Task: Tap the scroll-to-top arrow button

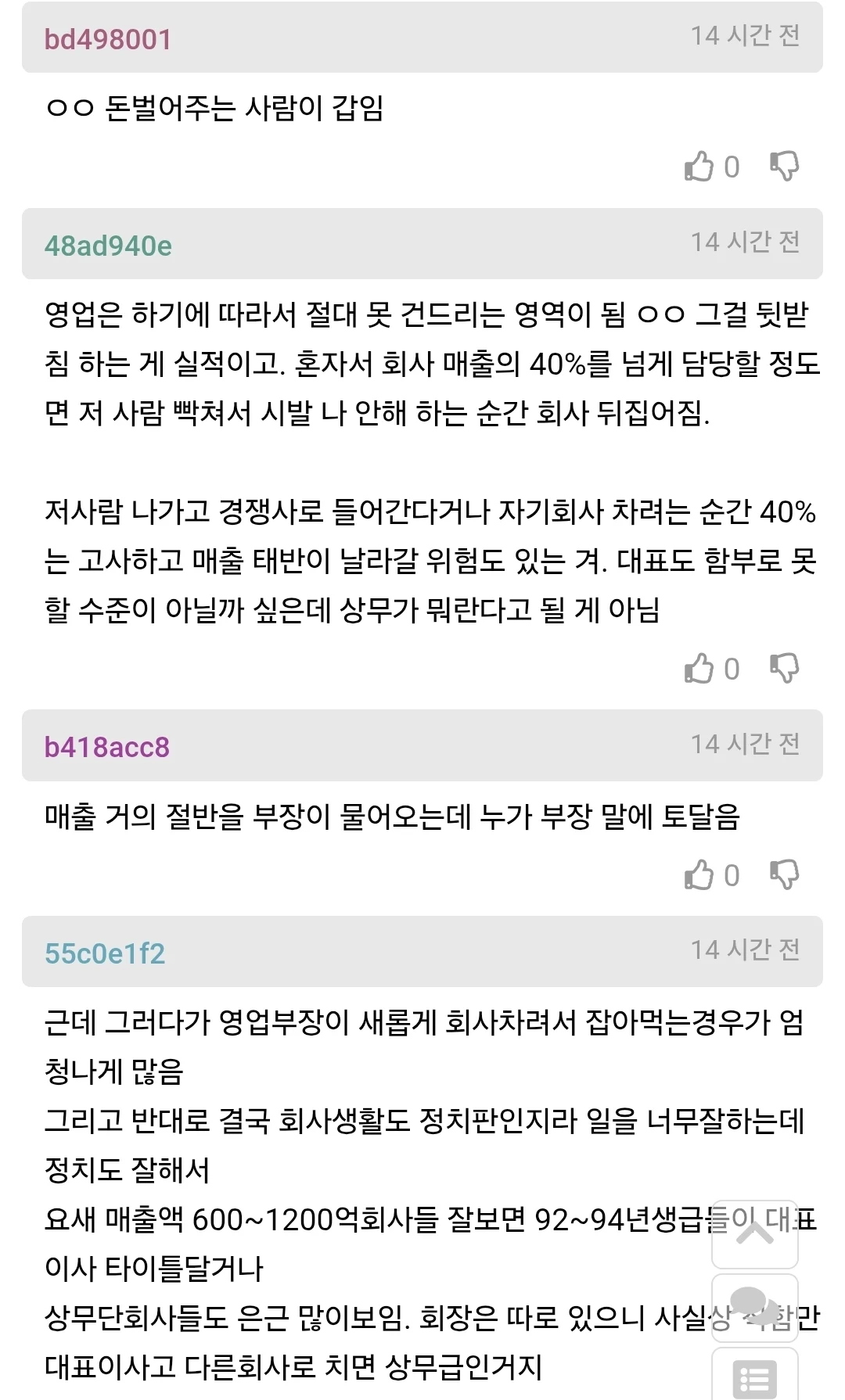Action: 754,1234
